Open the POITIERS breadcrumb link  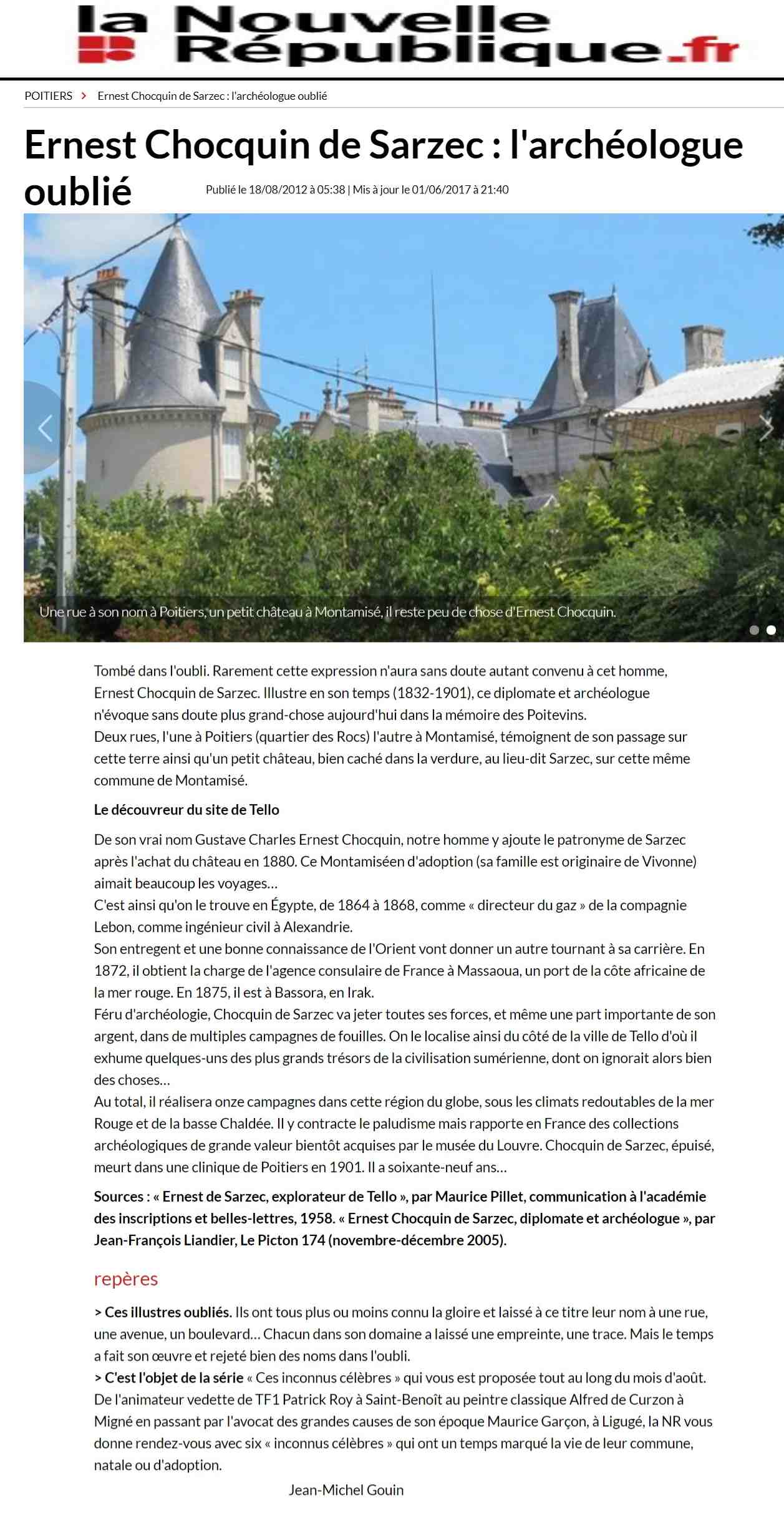coord(48,96)
